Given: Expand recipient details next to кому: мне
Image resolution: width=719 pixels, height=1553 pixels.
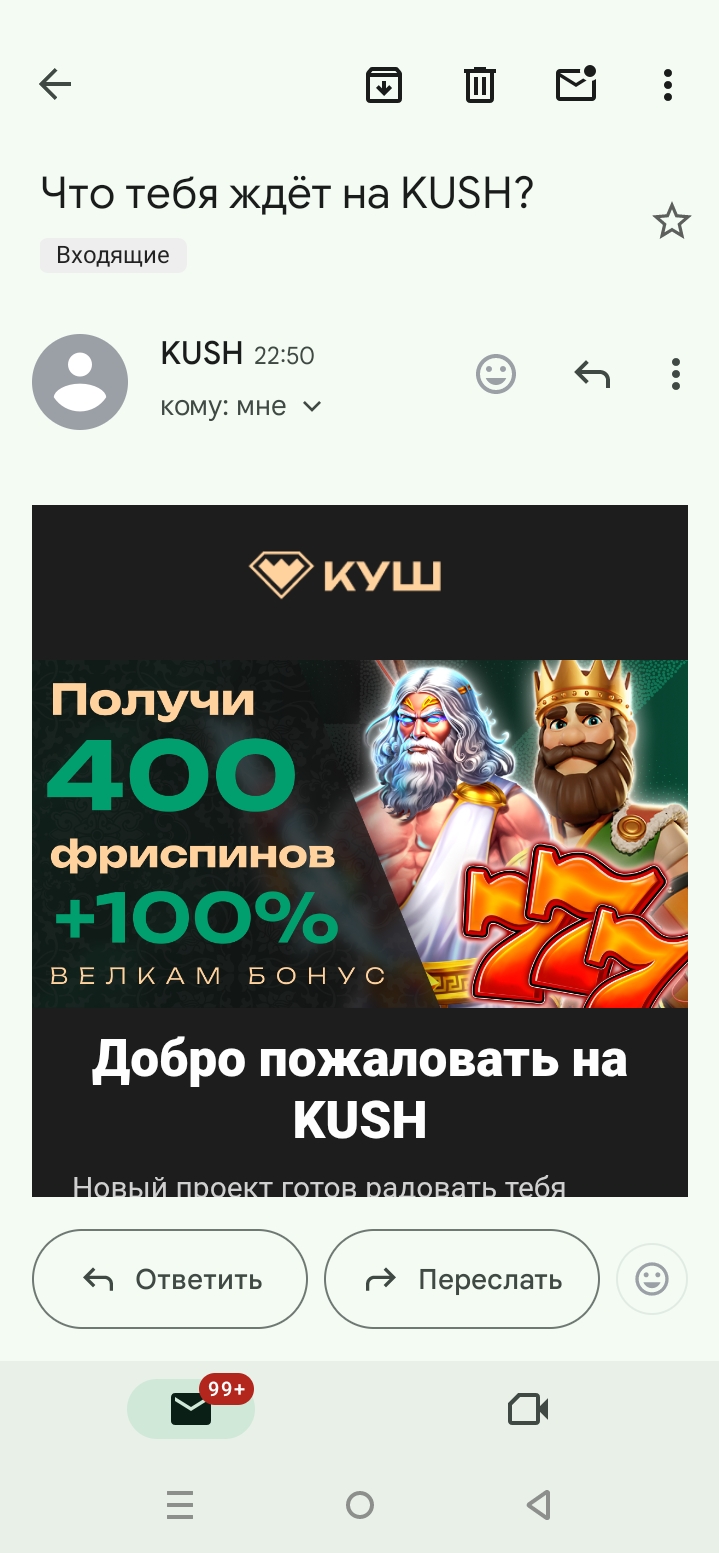Looking at the screenshot, I should (312, 407).
